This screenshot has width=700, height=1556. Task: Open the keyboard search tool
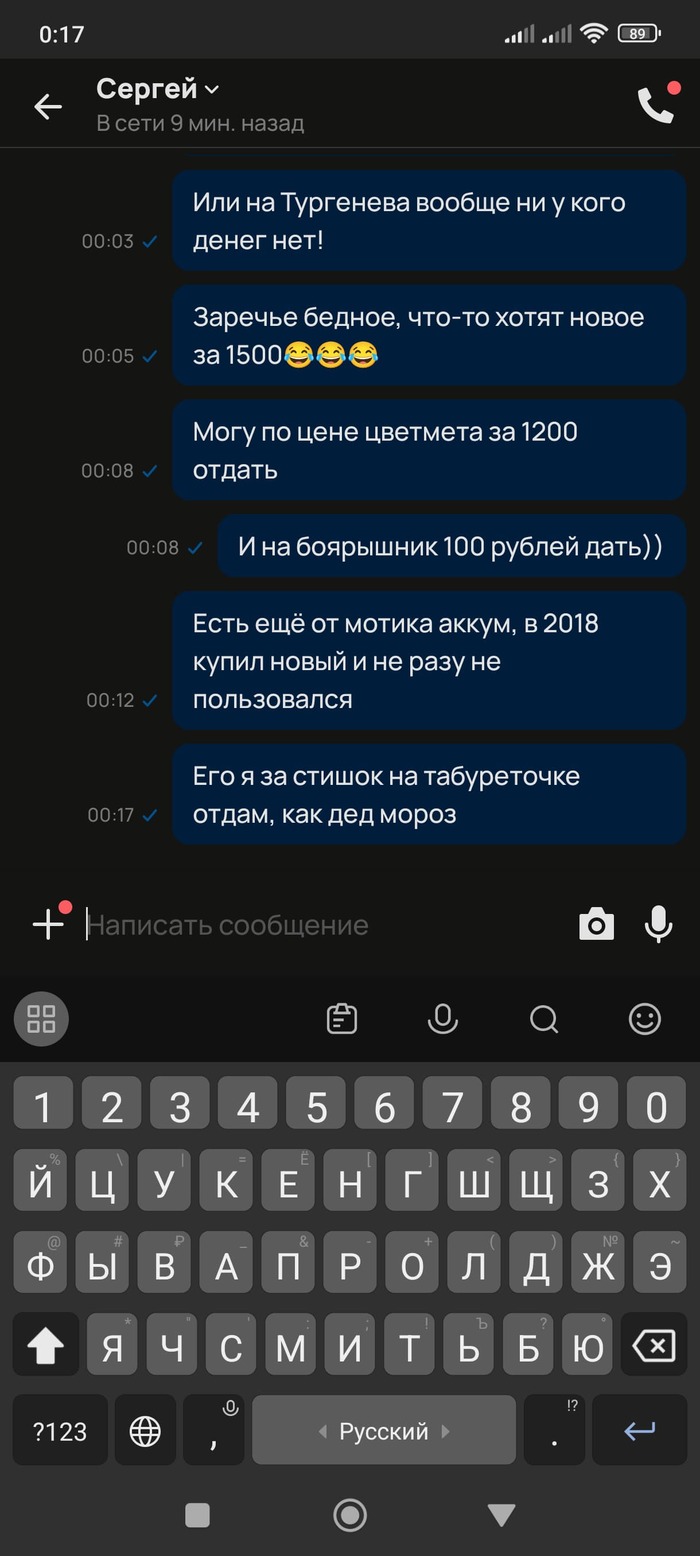[544, 1019]
